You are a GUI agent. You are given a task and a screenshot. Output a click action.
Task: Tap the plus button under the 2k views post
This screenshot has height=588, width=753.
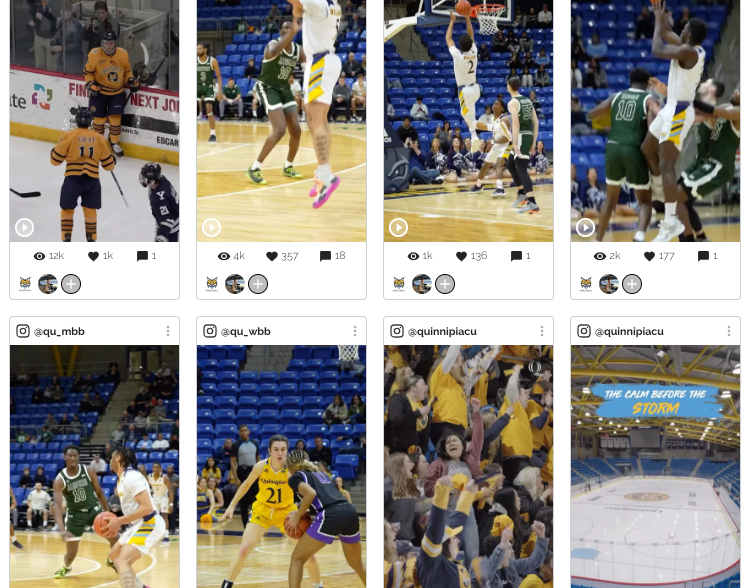(x=632, y=284)
